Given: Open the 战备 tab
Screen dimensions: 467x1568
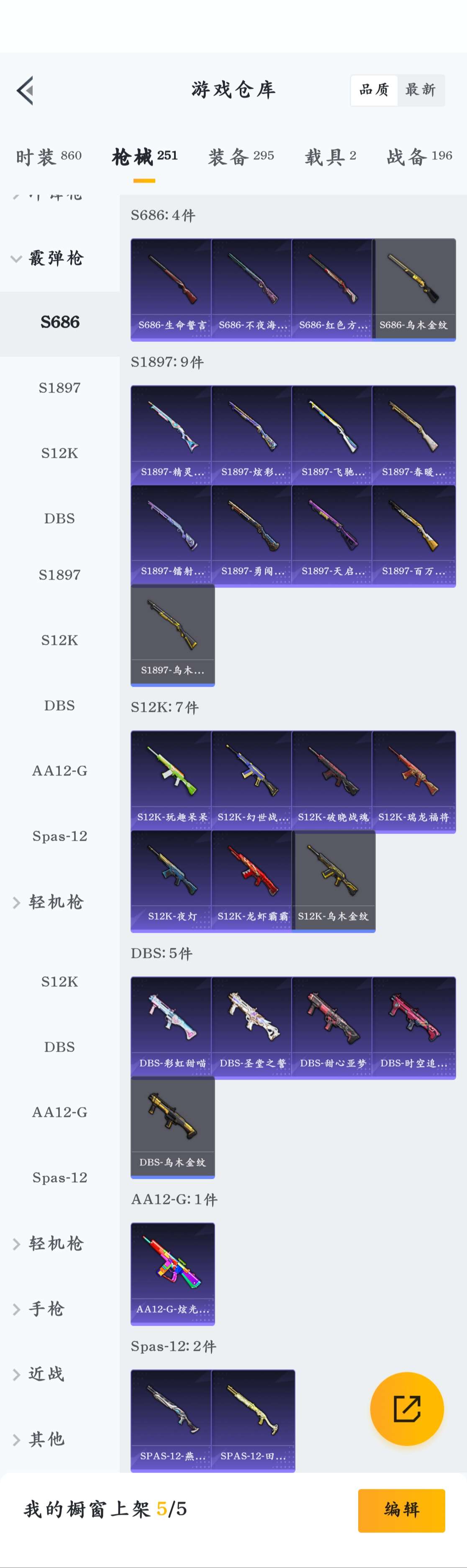Looking at the screenshot, I should pos(419,157).
